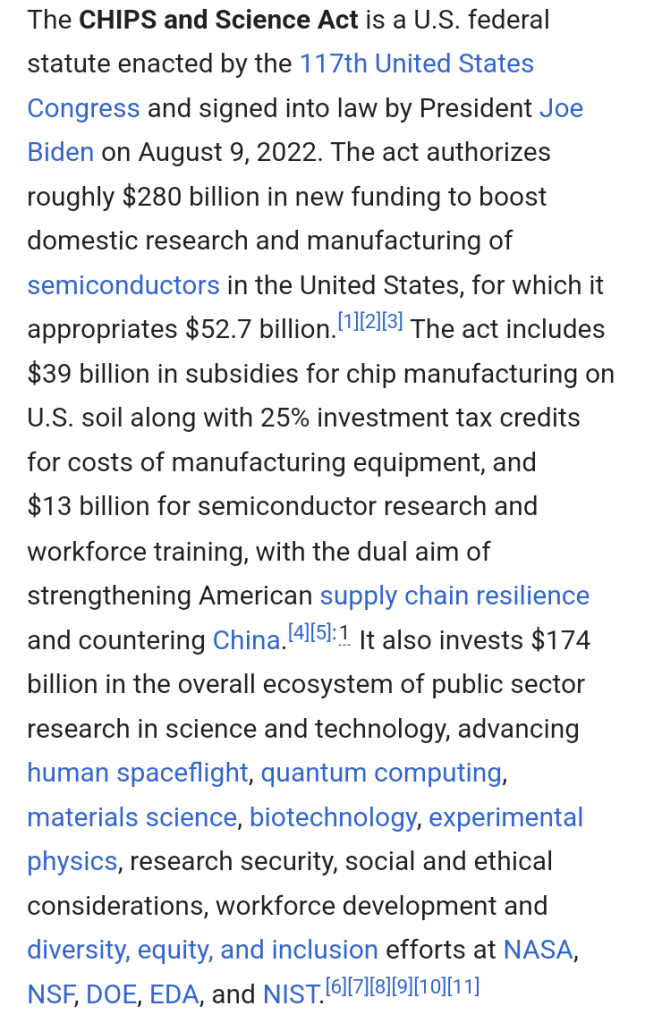Viewport: 645px width, 1023px height.
Task: Go to the human spaceflight article
Action: (x=137, y=773)
